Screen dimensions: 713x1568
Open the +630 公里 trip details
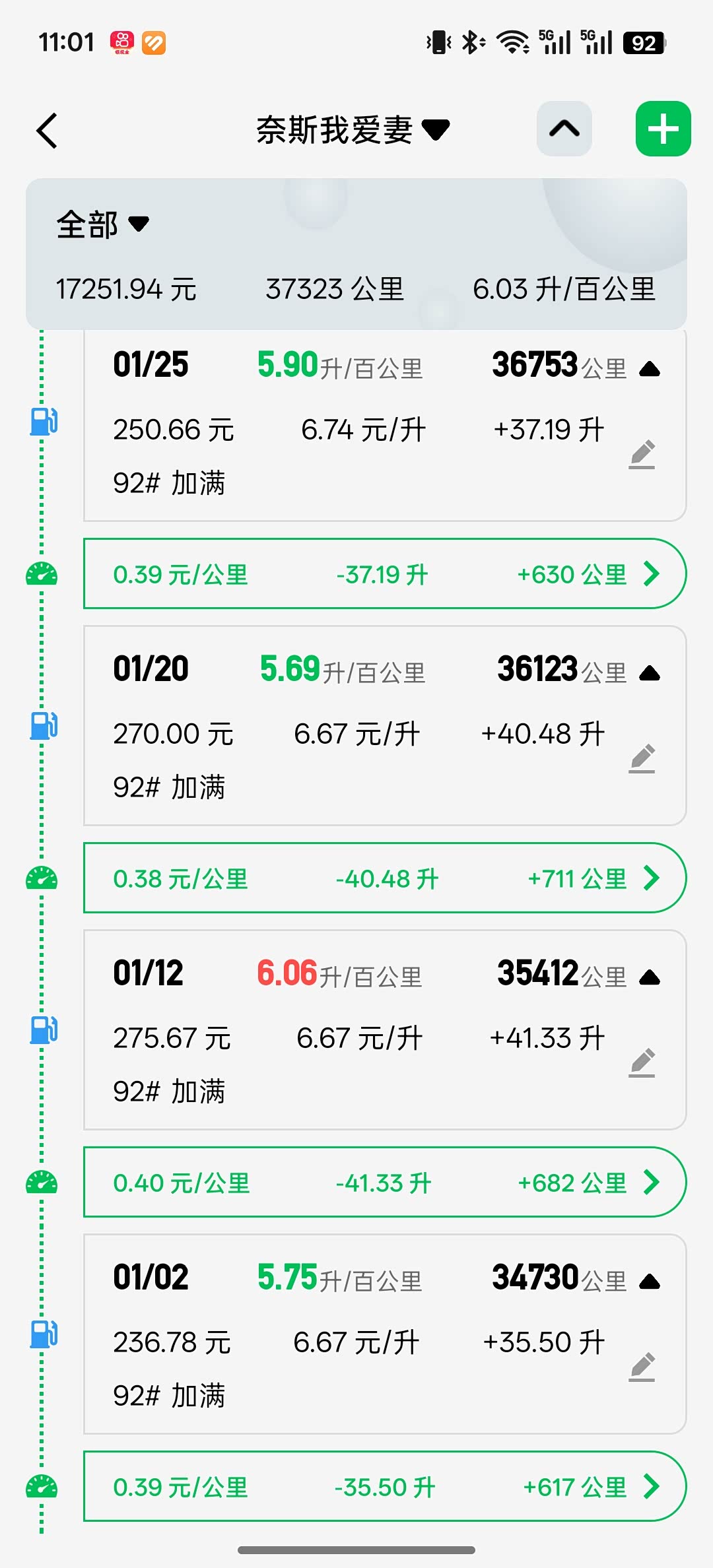click(651, 574)
